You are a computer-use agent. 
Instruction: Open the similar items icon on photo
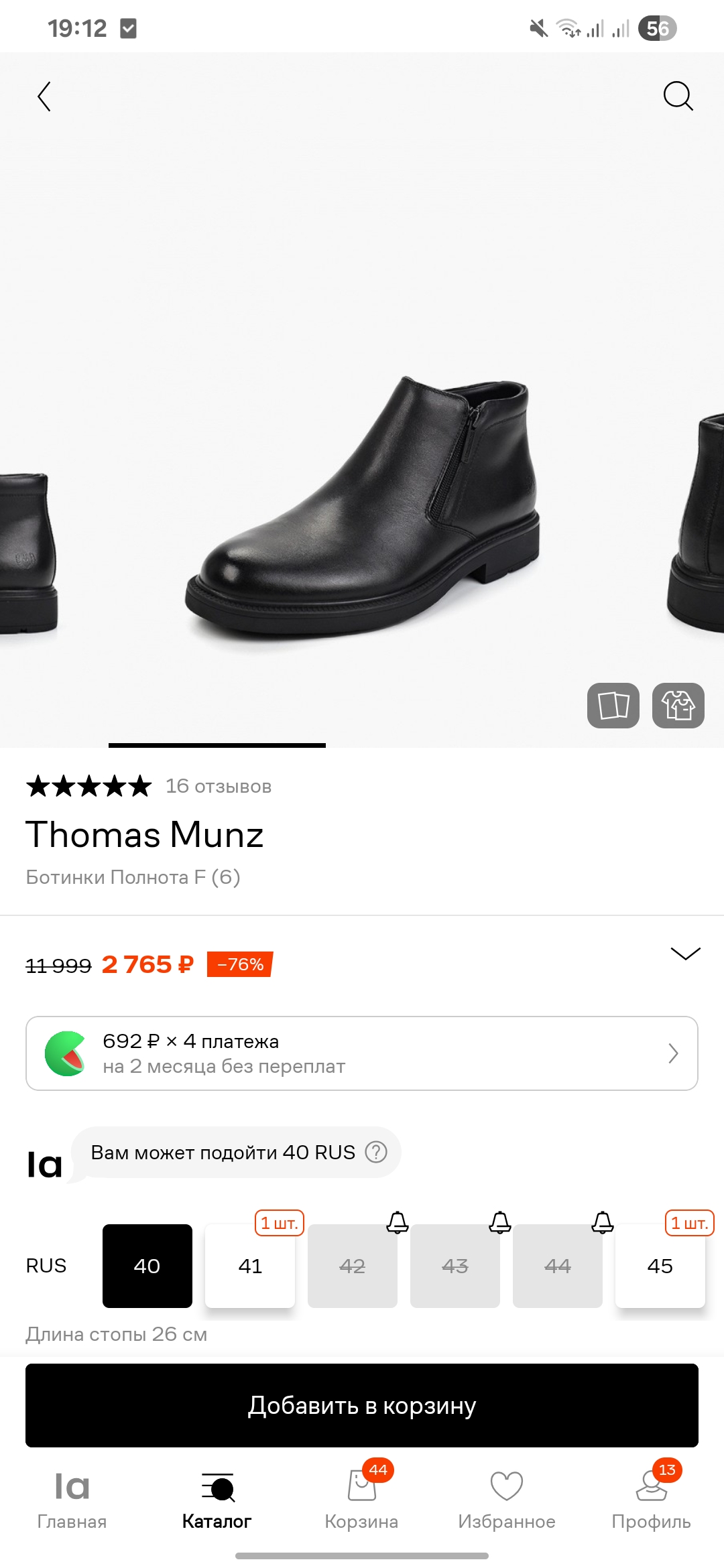click(x=613, y=706)
